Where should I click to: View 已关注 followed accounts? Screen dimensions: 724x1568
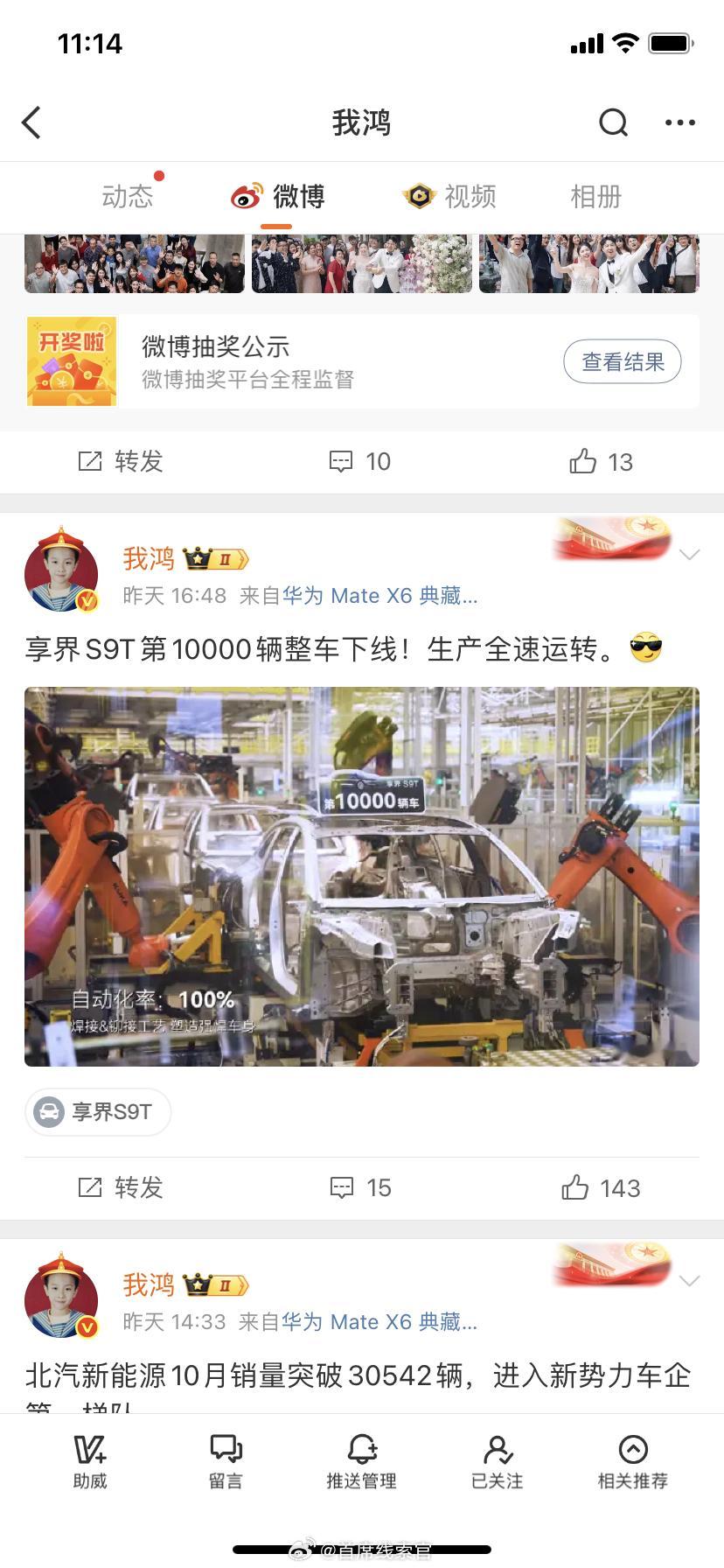pyautogui.click(x=497, y=1459)
